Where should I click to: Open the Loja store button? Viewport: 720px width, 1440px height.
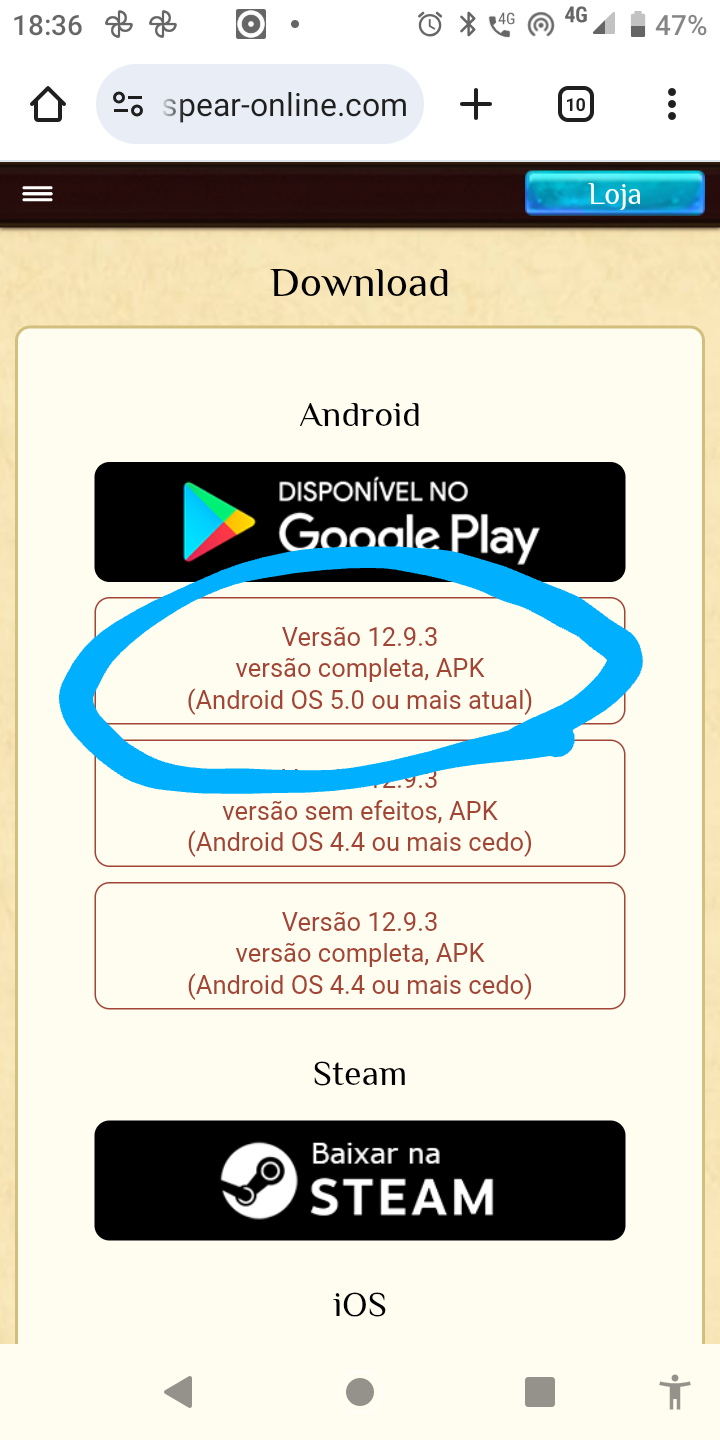(x=615, y=193)
